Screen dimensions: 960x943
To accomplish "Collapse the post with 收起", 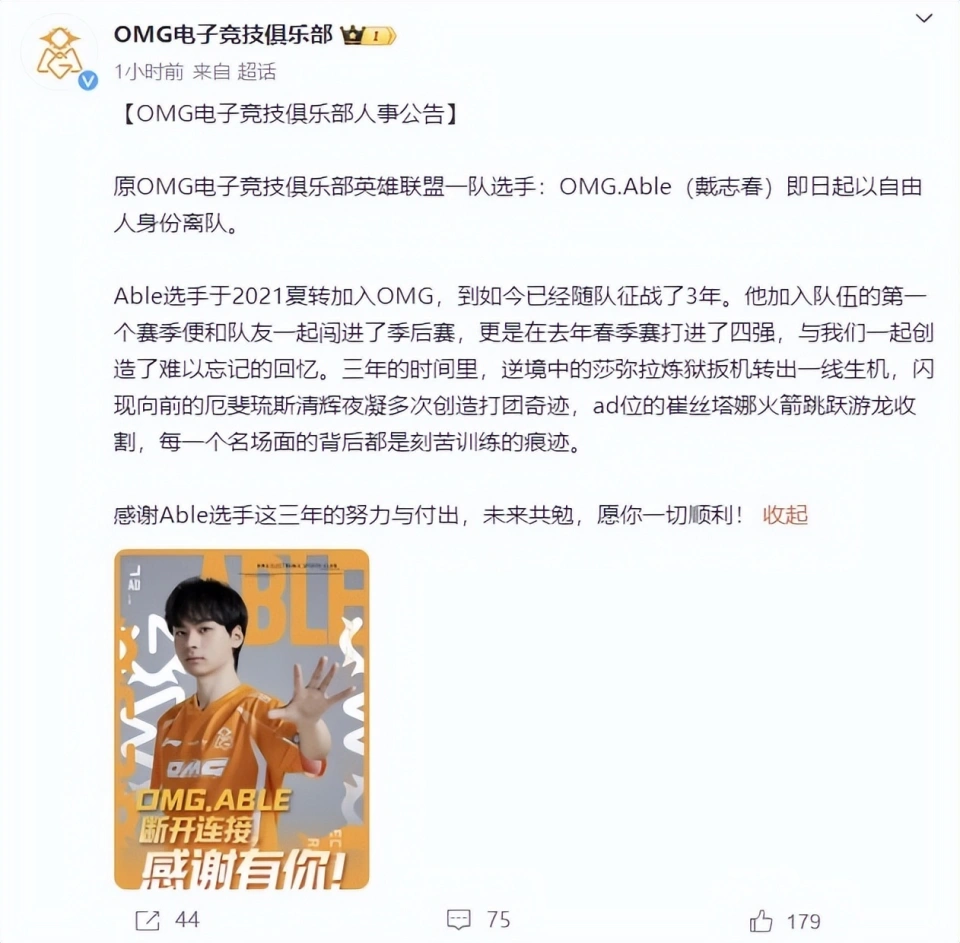I will pyautogui.click(x=784, y=515).
